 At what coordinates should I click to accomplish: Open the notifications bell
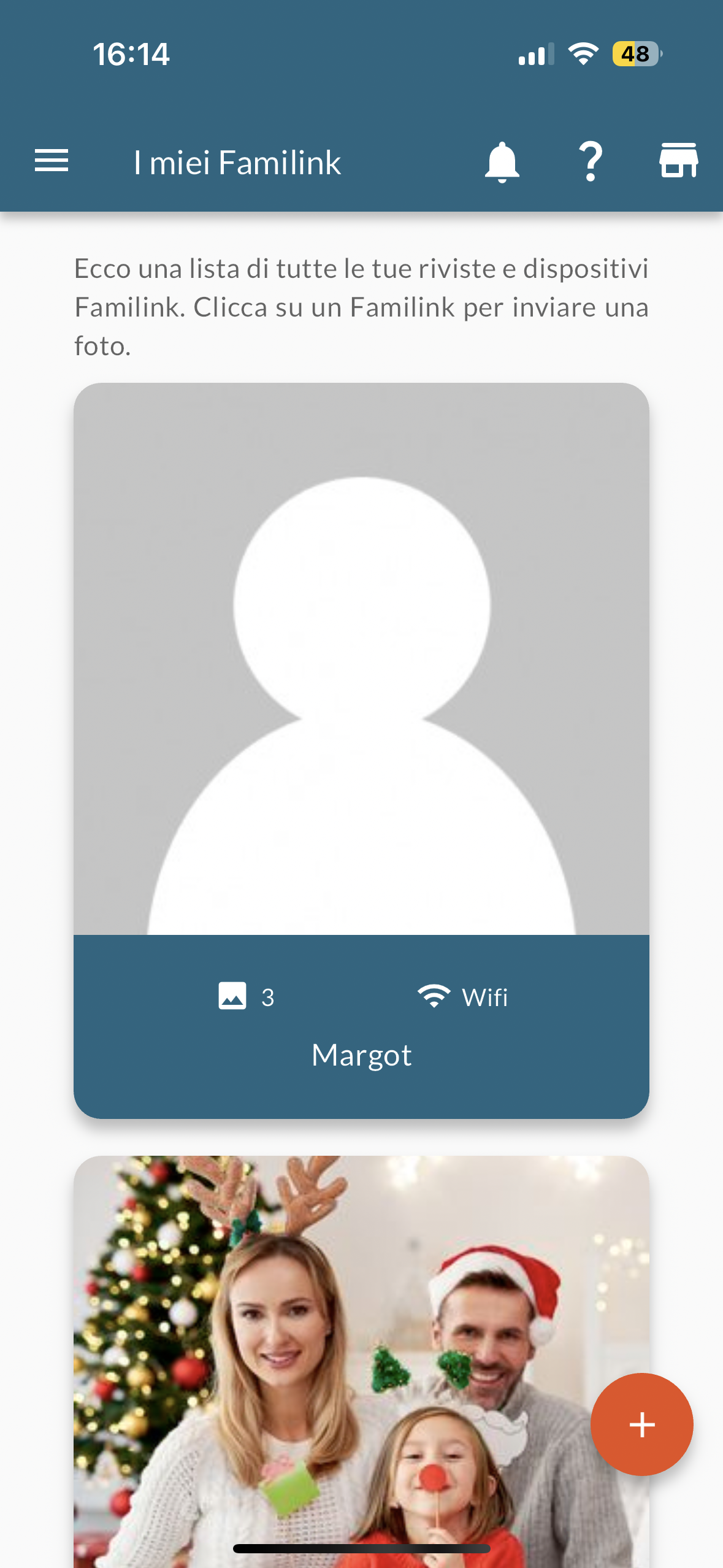[502, 162]
